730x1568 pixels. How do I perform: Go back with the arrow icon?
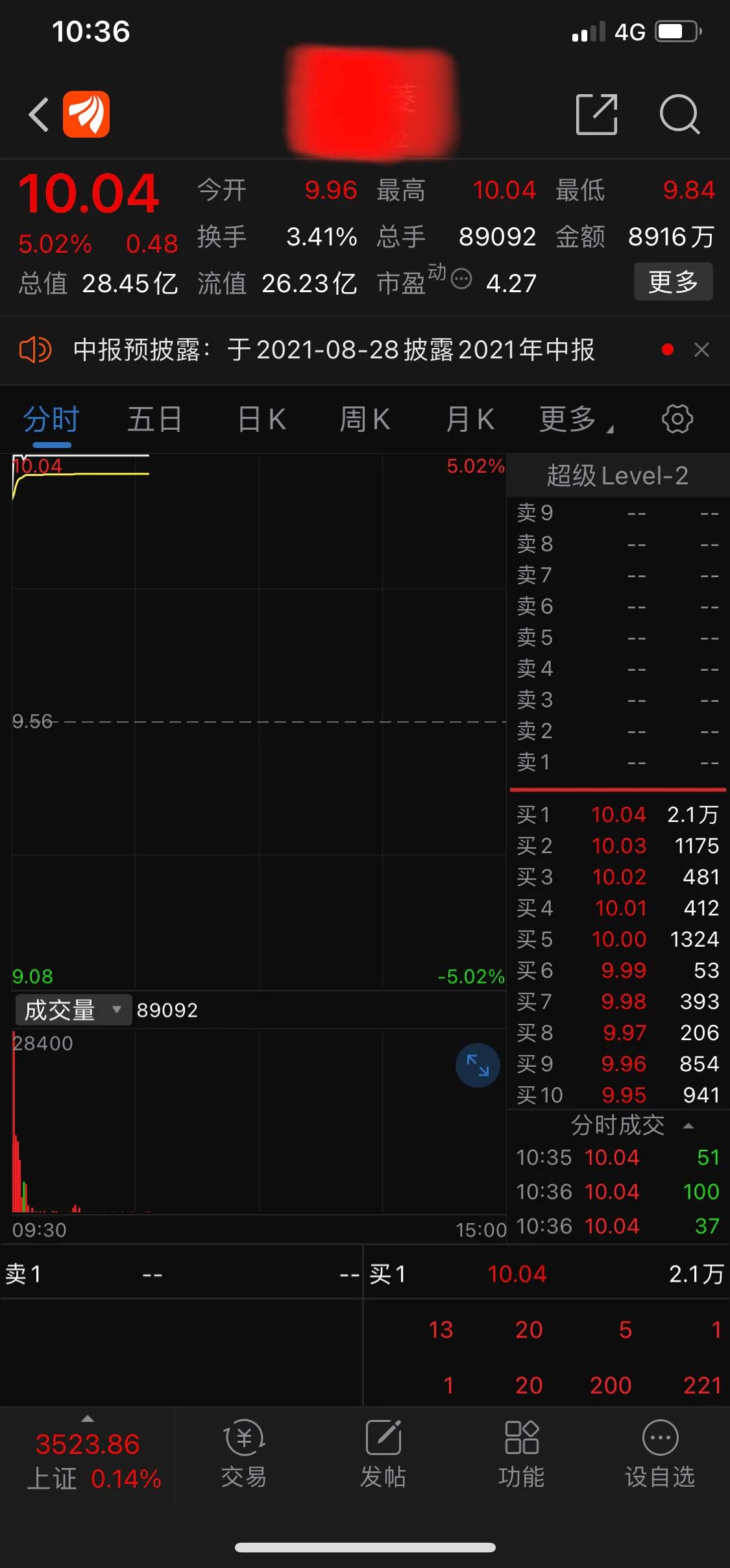tap(39, 115)
